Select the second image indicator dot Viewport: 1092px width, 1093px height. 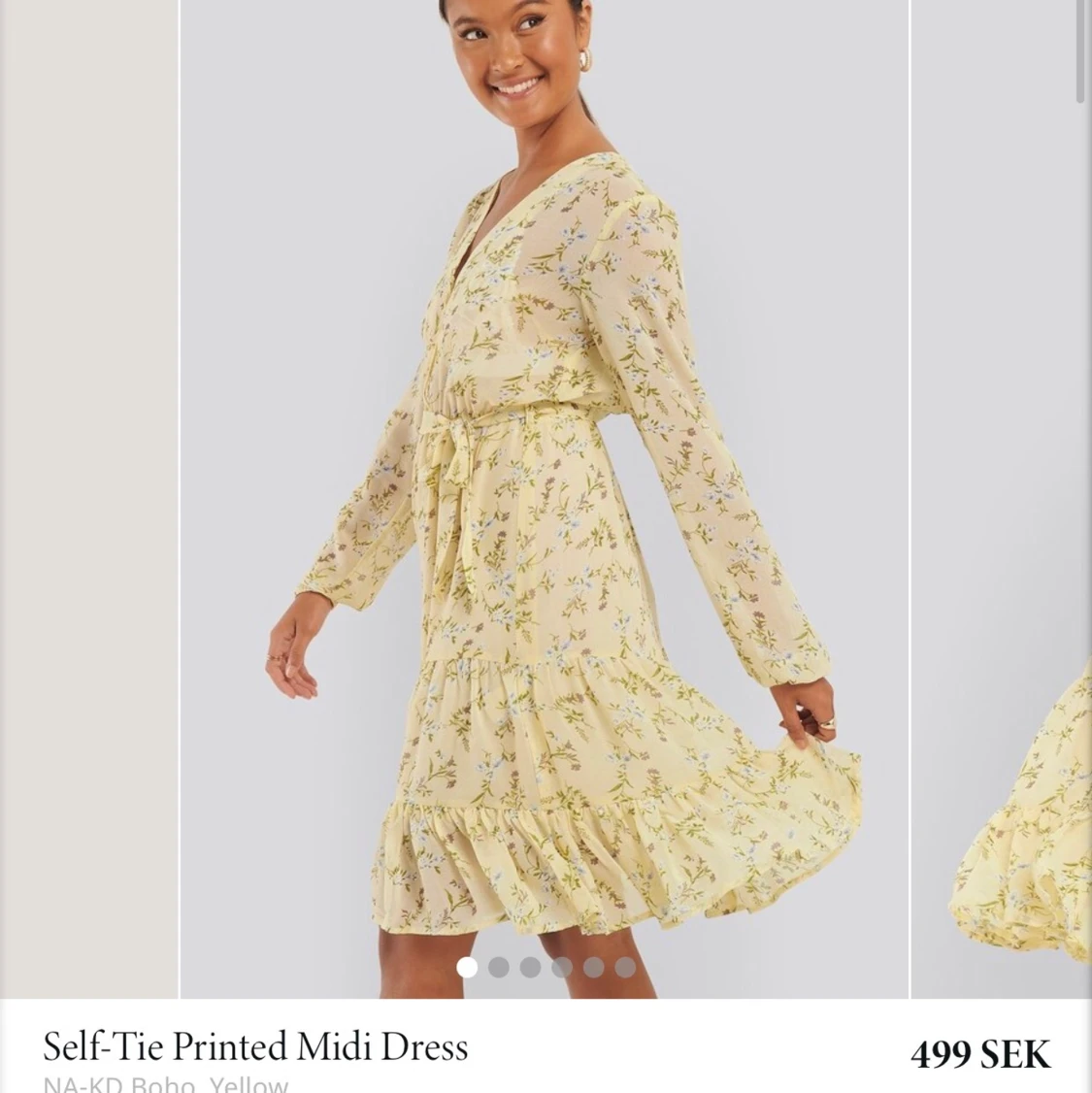[x=499, y=967]
